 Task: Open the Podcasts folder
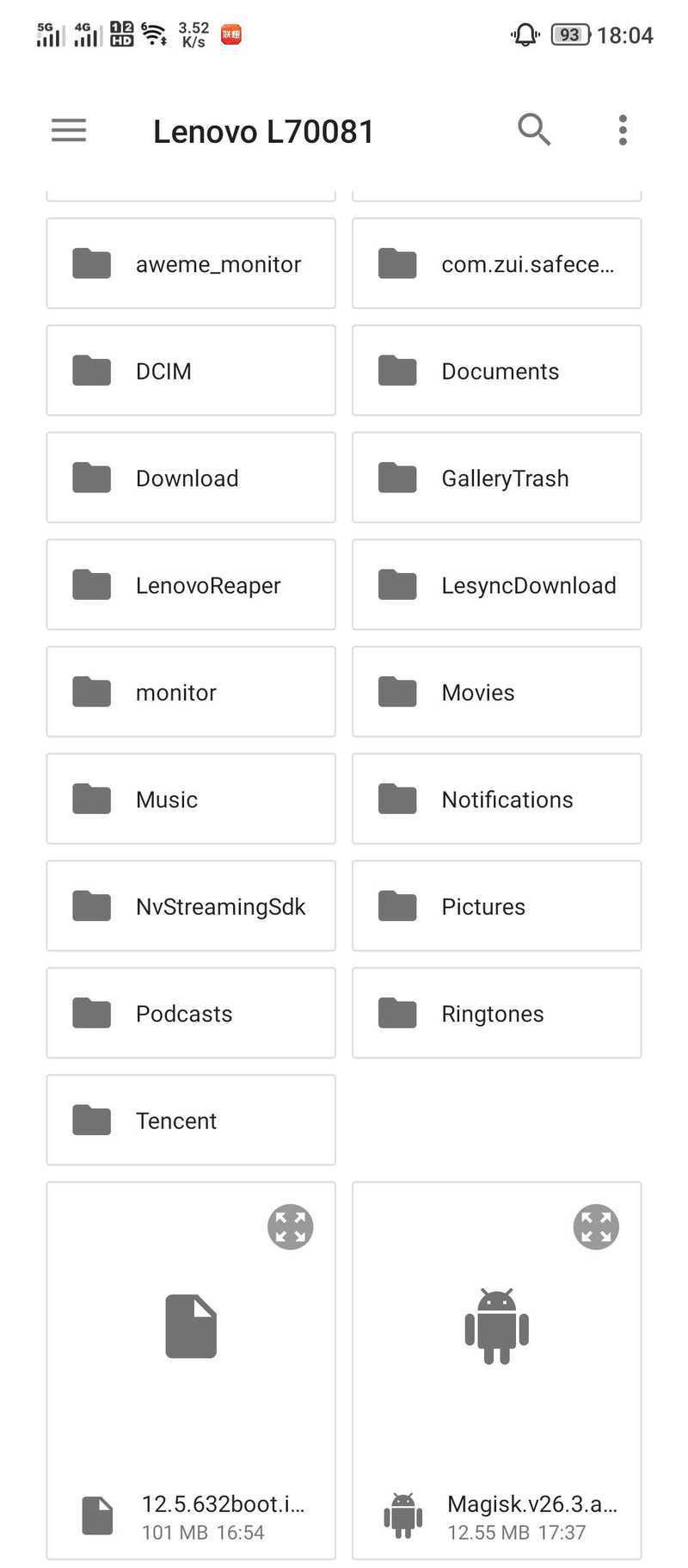pos(191,1013)
